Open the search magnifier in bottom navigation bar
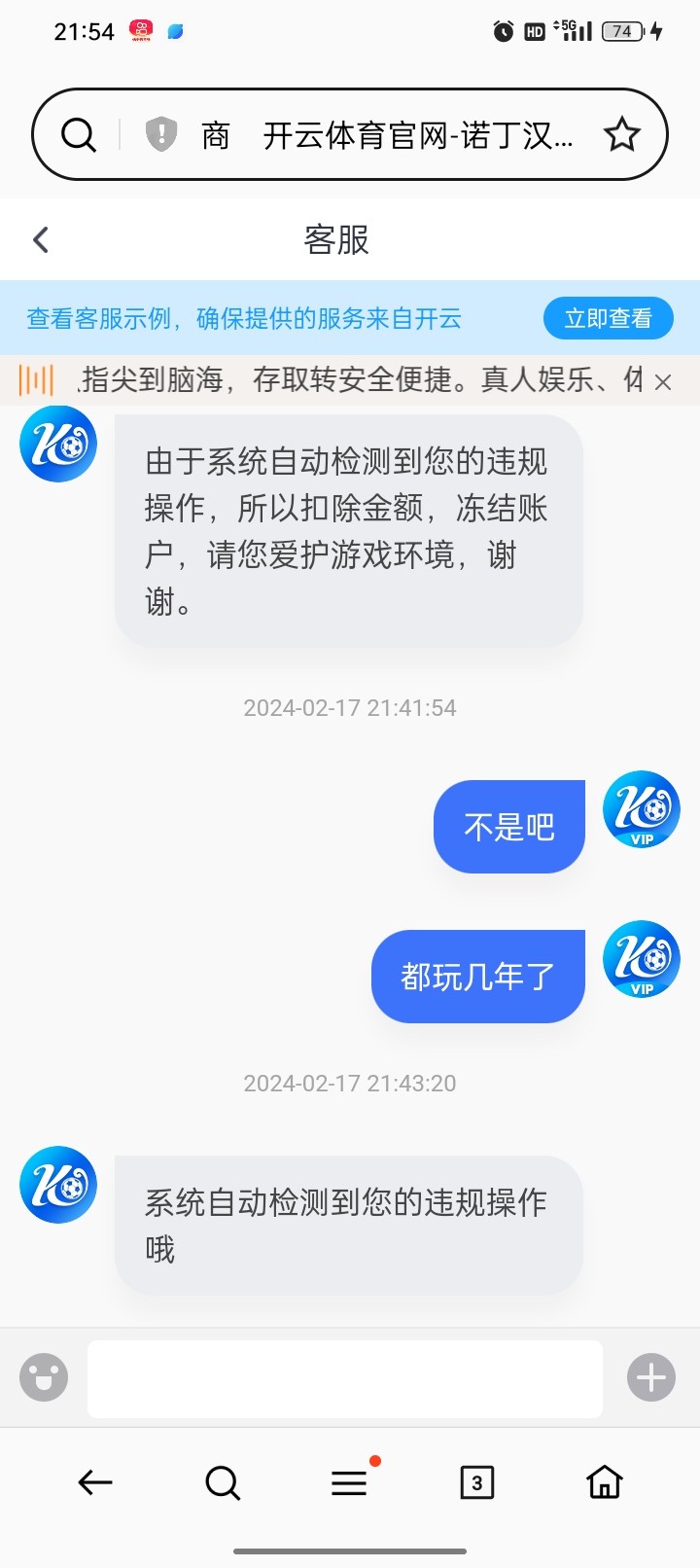The height and width of the screenshot is (1568, 700). (222, 1482)
